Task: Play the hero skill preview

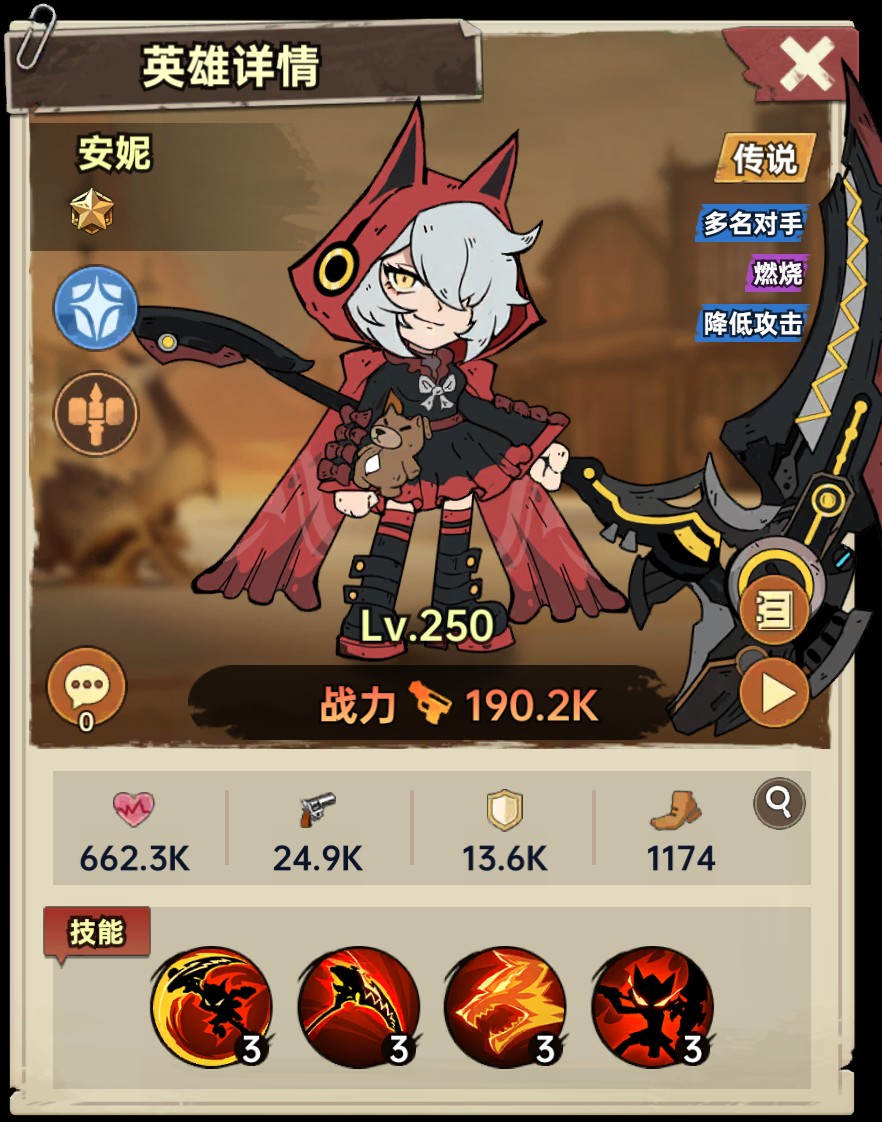Action: [774, 693]
